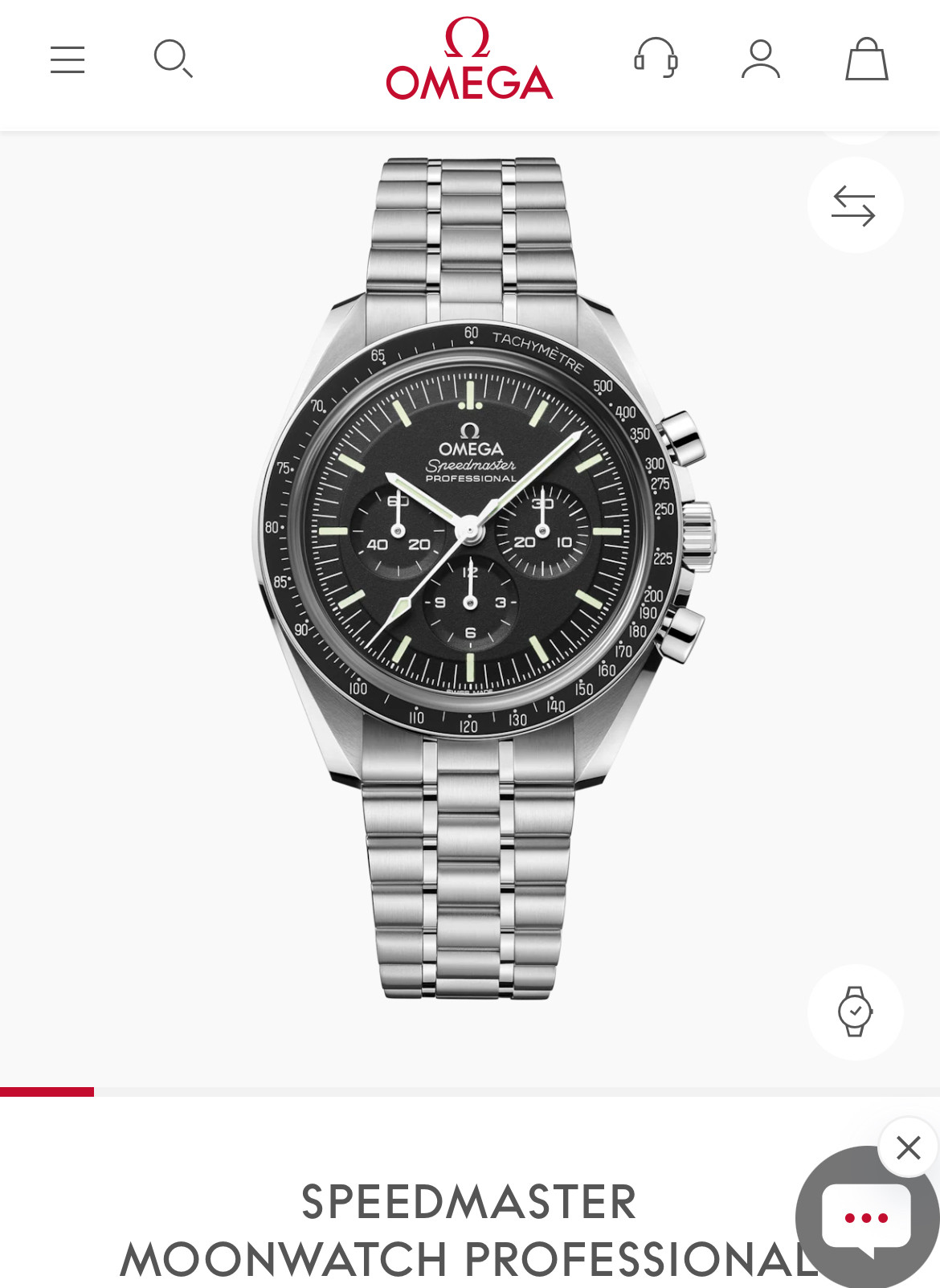940x1288 pixels.
Task: View the shopping bag
Action: 866,59
